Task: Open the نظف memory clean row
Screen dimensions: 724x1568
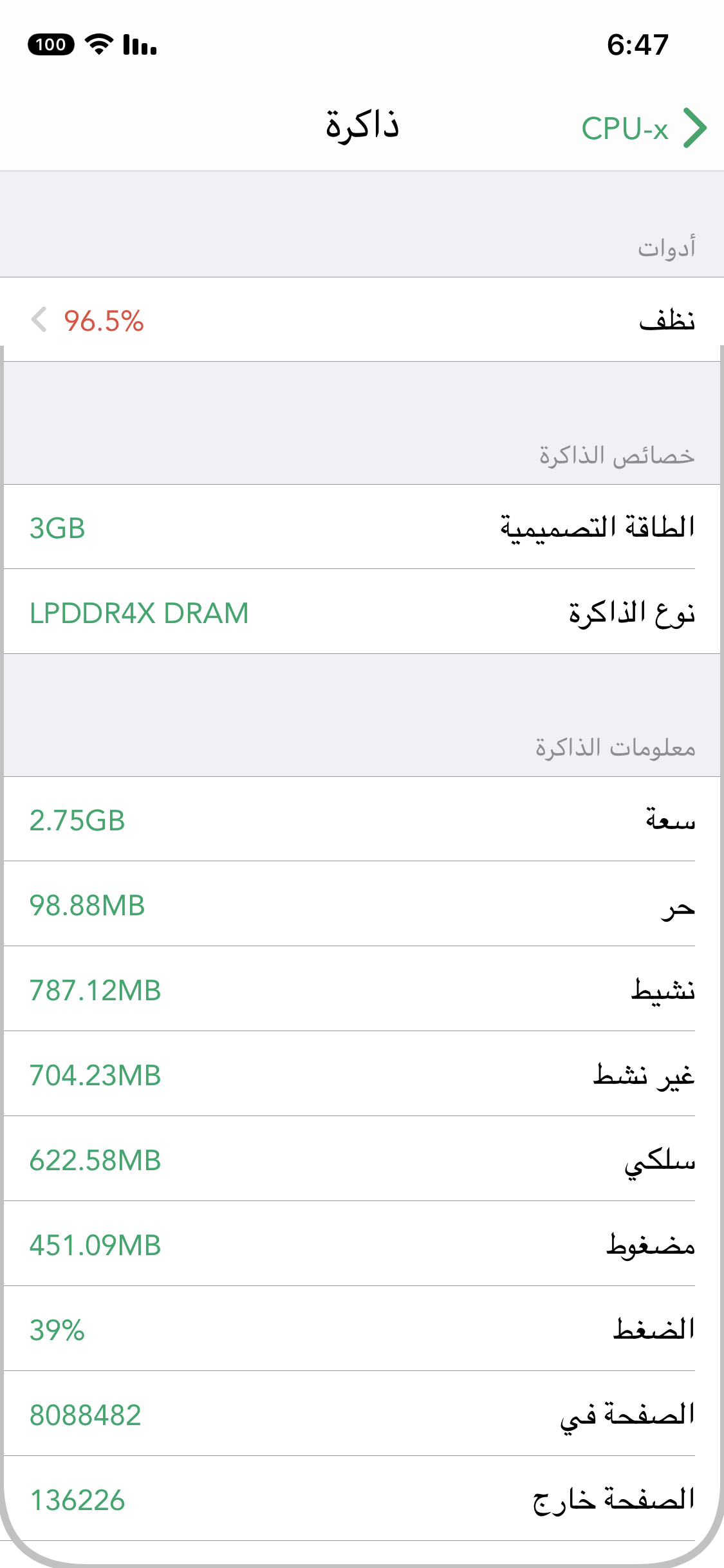Action: coord(362,320)
